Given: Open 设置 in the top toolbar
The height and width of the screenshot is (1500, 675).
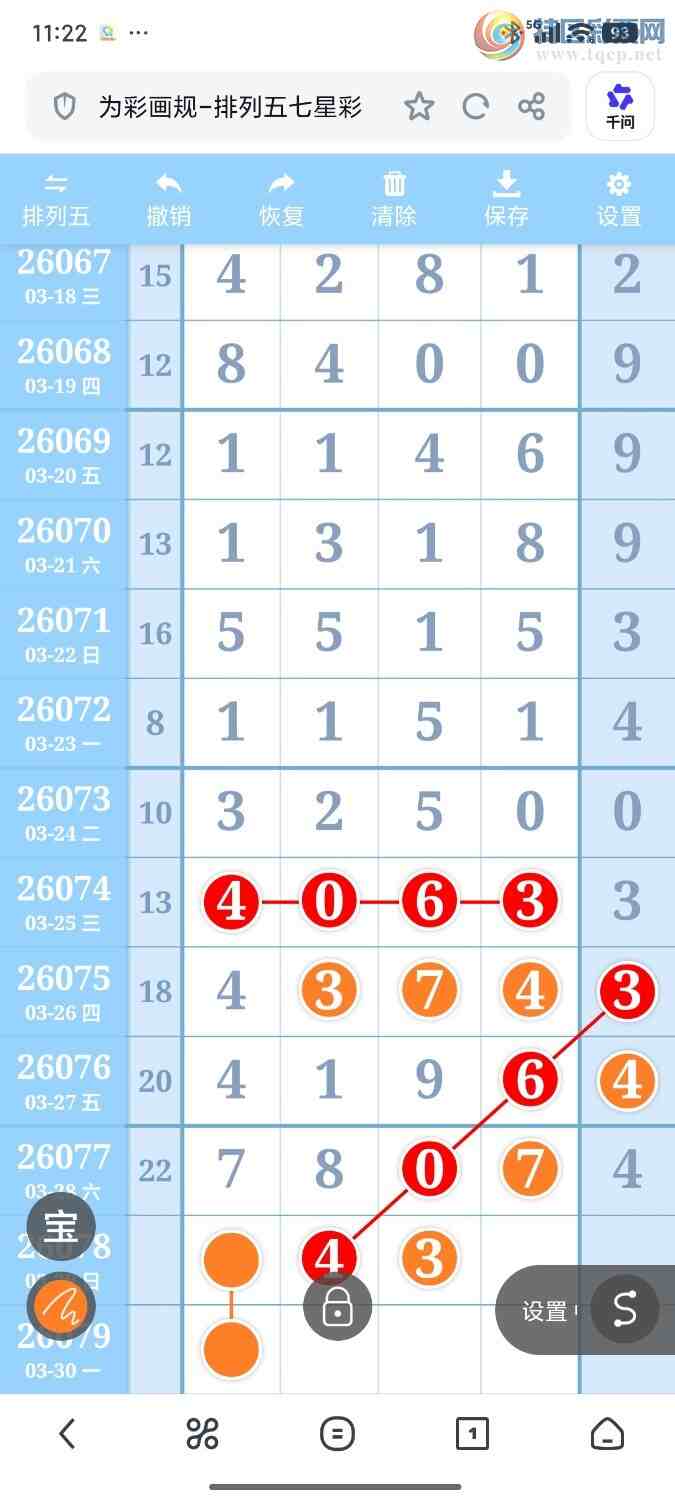Looking at the screenshot, I should pos(619,199).
